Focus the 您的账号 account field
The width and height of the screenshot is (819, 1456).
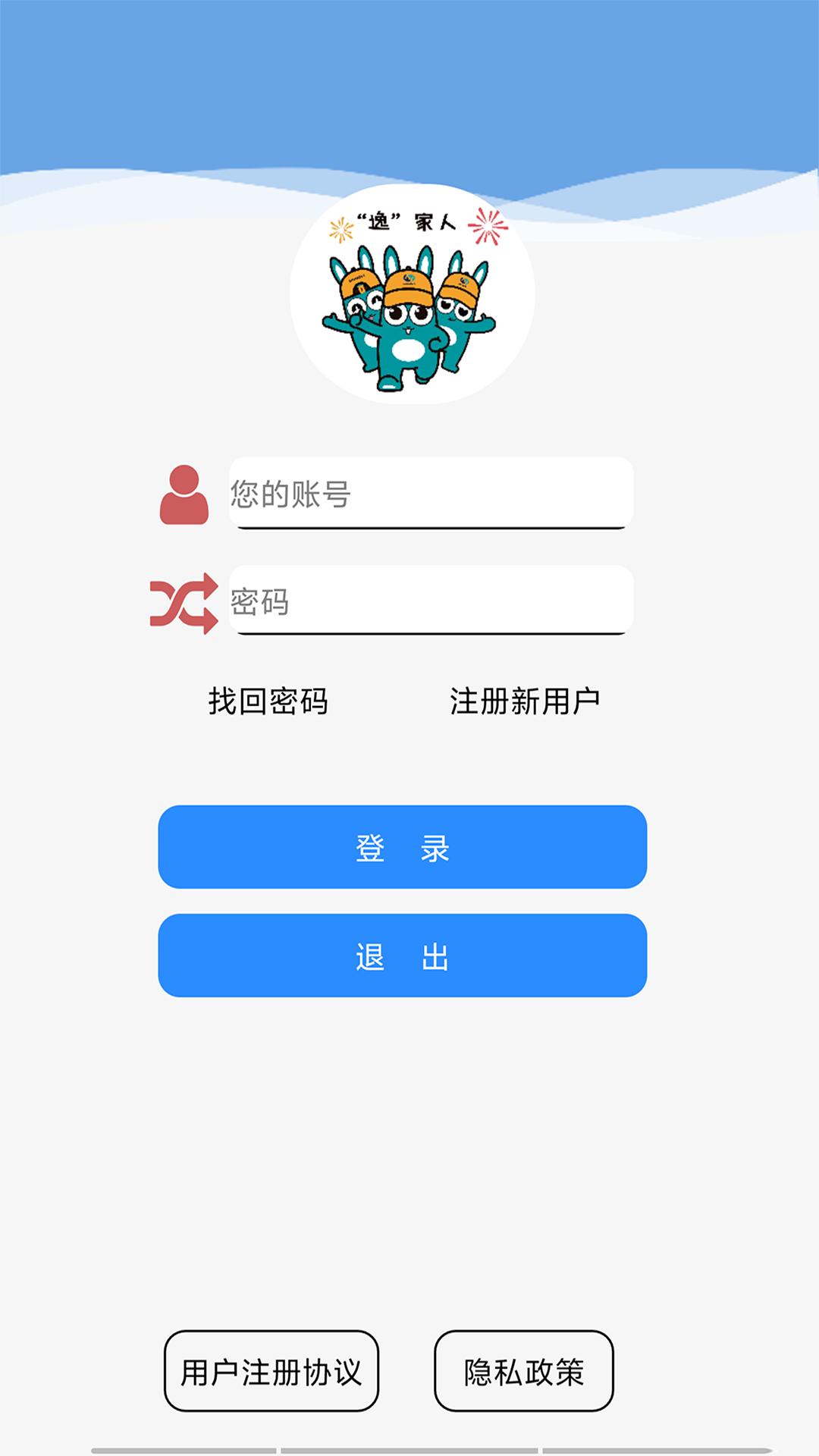[x=431, y=493]
